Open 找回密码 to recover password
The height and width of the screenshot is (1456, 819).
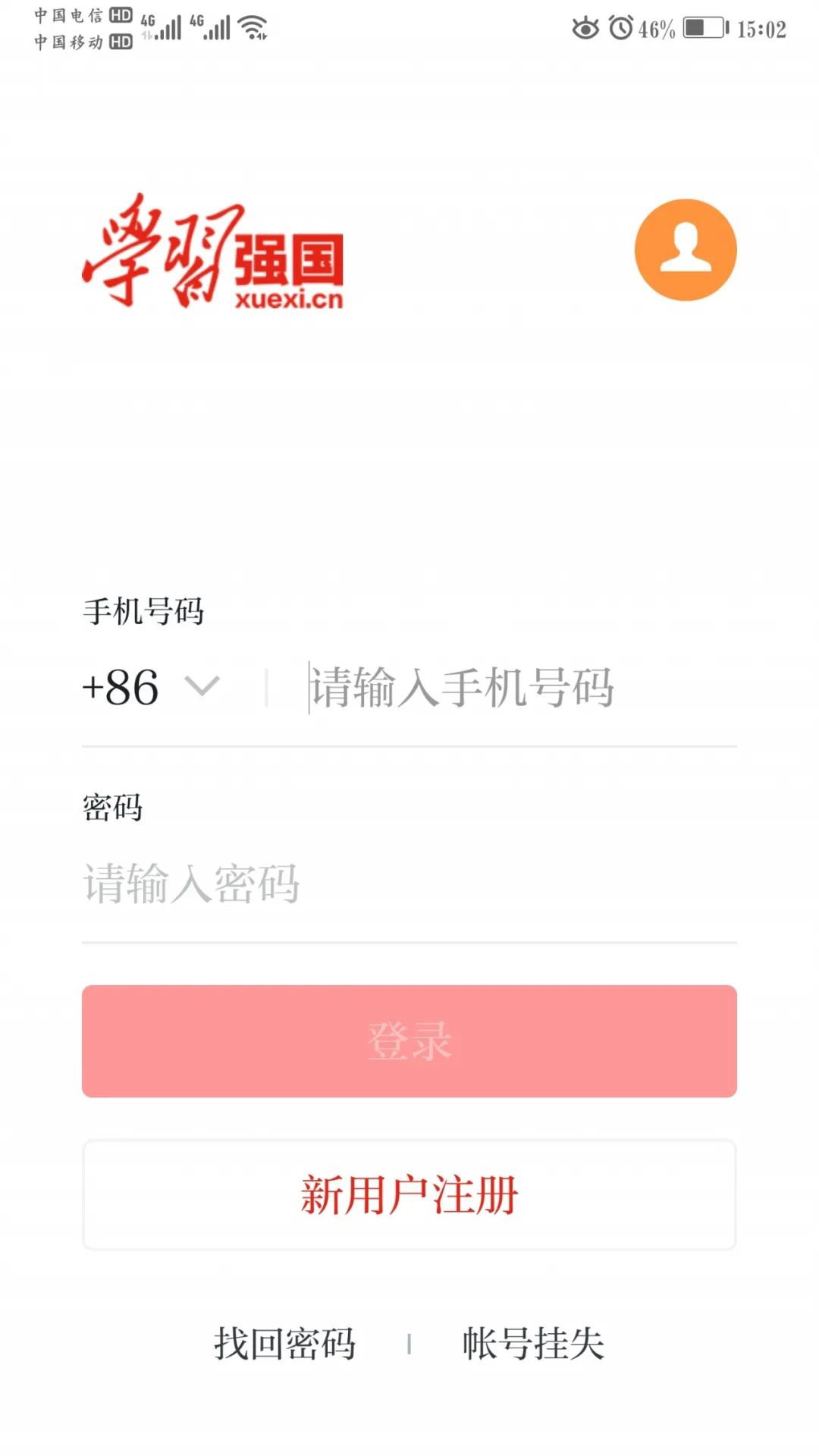point(284,1344)
